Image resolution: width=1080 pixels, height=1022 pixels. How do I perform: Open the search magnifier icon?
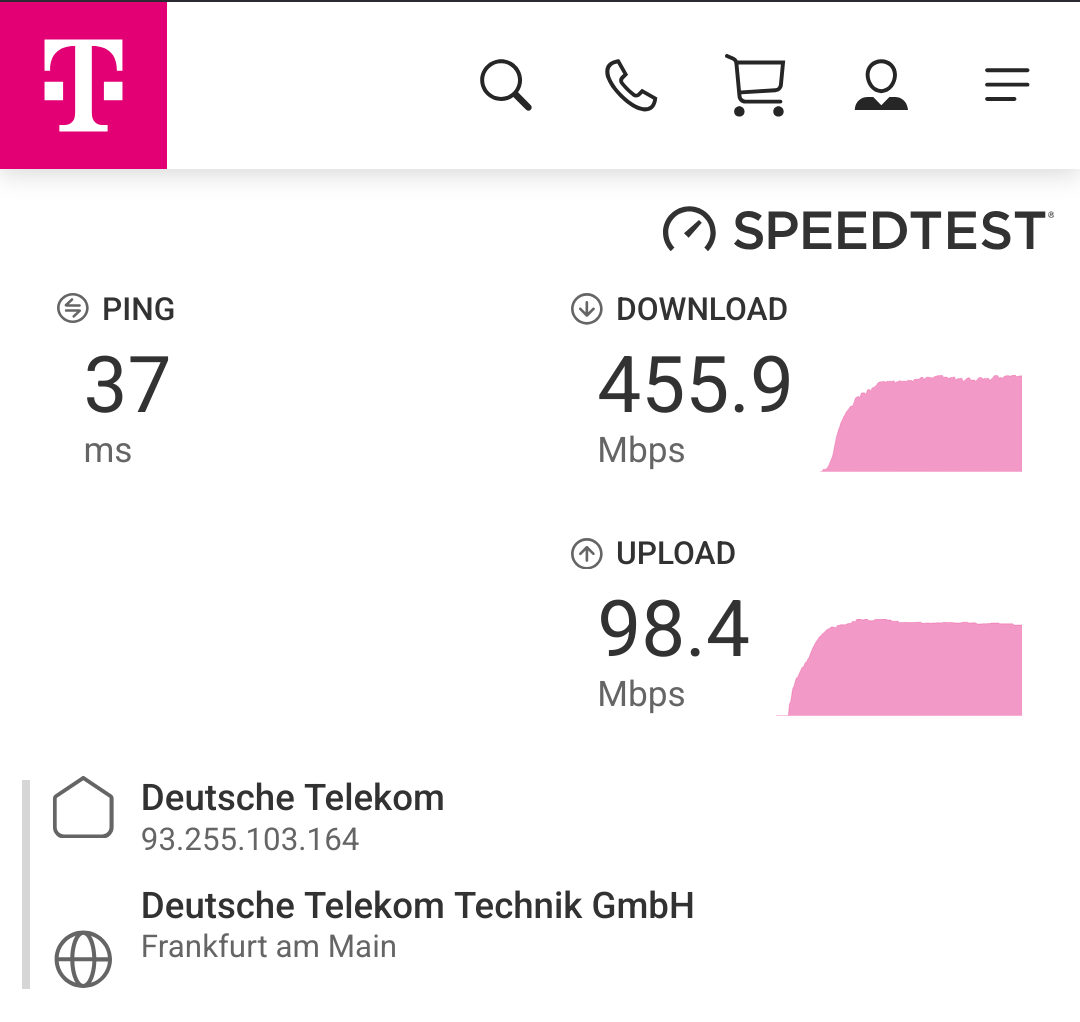[x=506, y=85]
